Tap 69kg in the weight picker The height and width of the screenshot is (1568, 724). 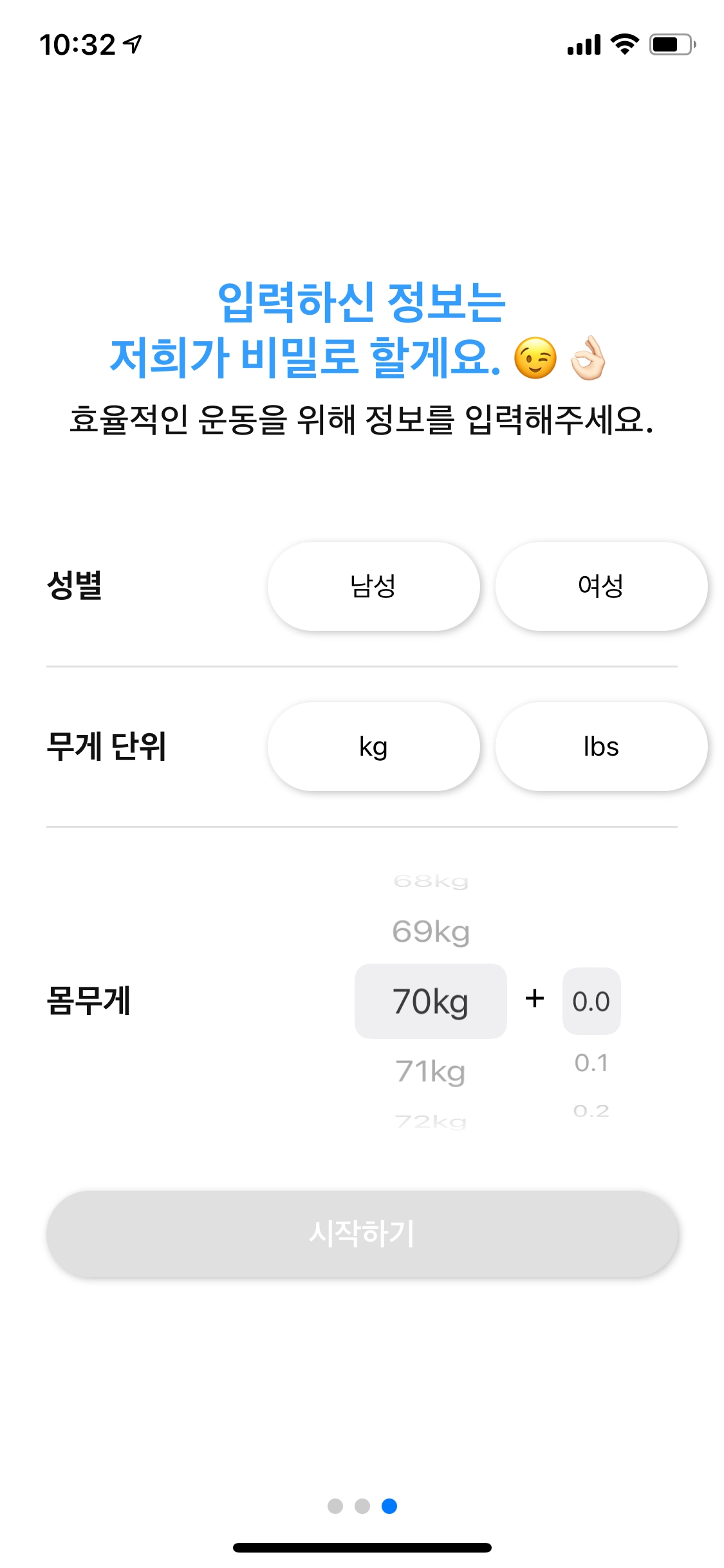click(x=431, y=931)
